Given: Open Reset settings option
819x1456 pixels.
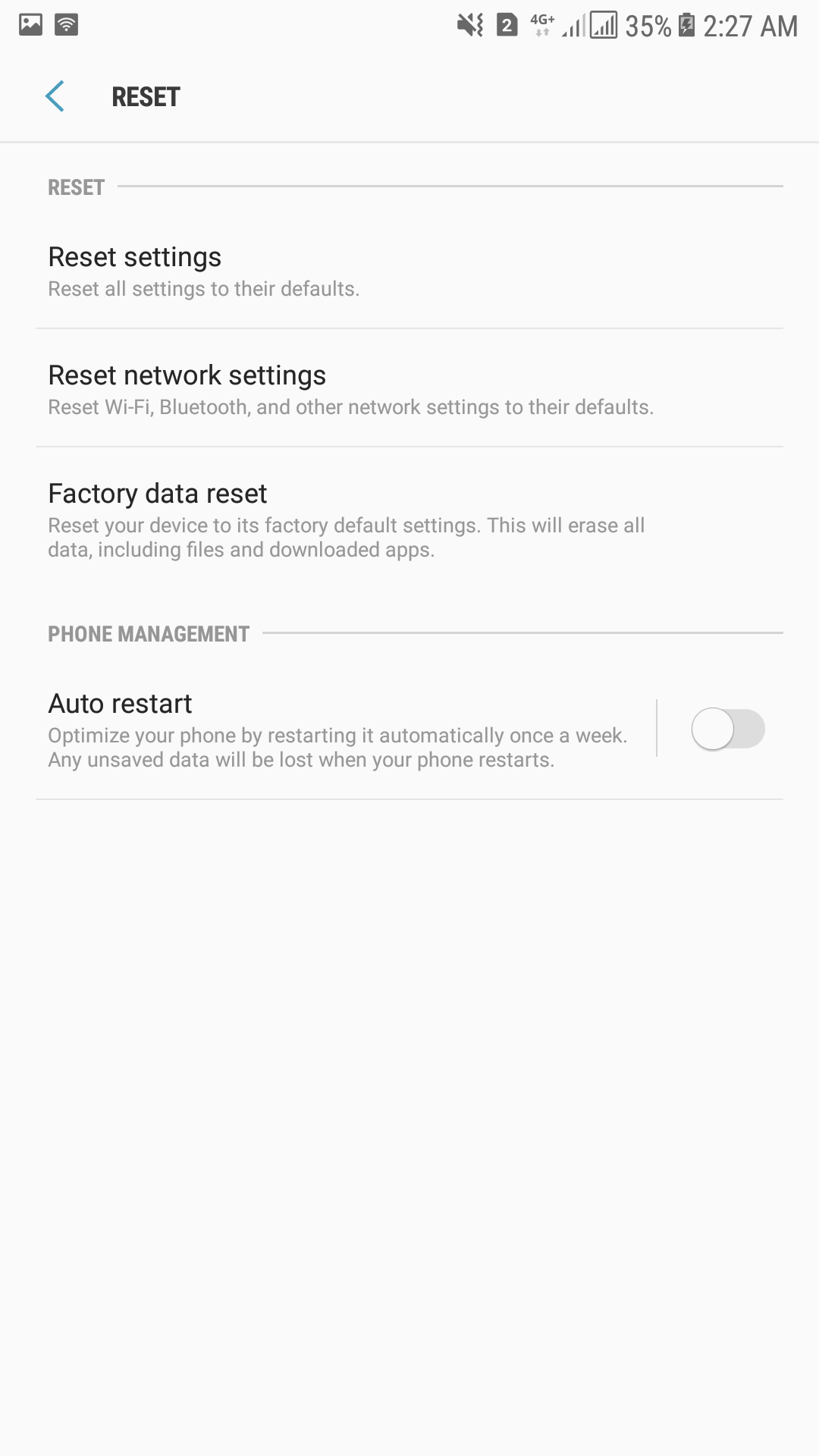Looking at the screenshot, I should point(409,271).
